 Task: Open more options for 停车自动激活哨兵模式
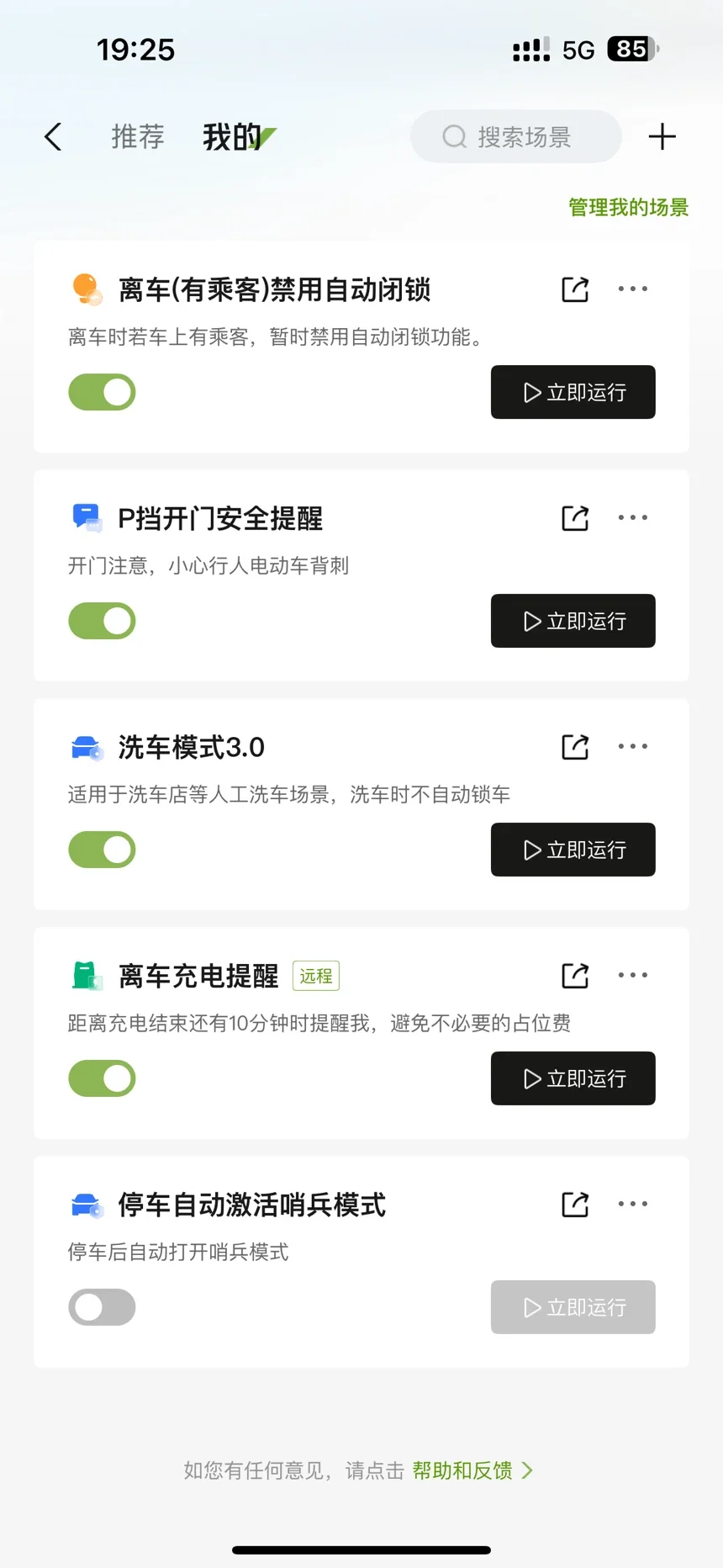coord(633,1204)
